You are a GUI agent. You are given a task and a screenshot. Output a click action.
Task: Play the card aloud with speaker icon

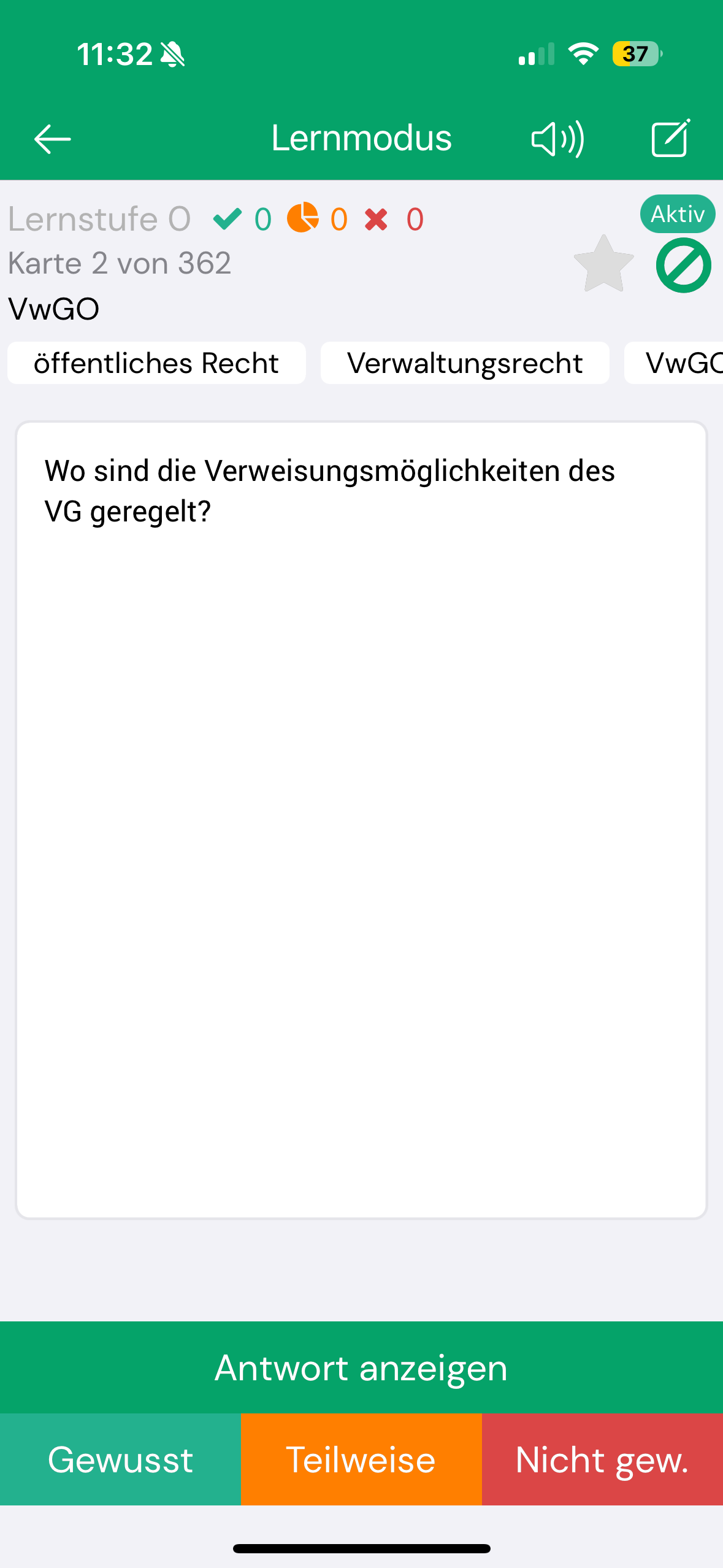[x=557, y=139]
